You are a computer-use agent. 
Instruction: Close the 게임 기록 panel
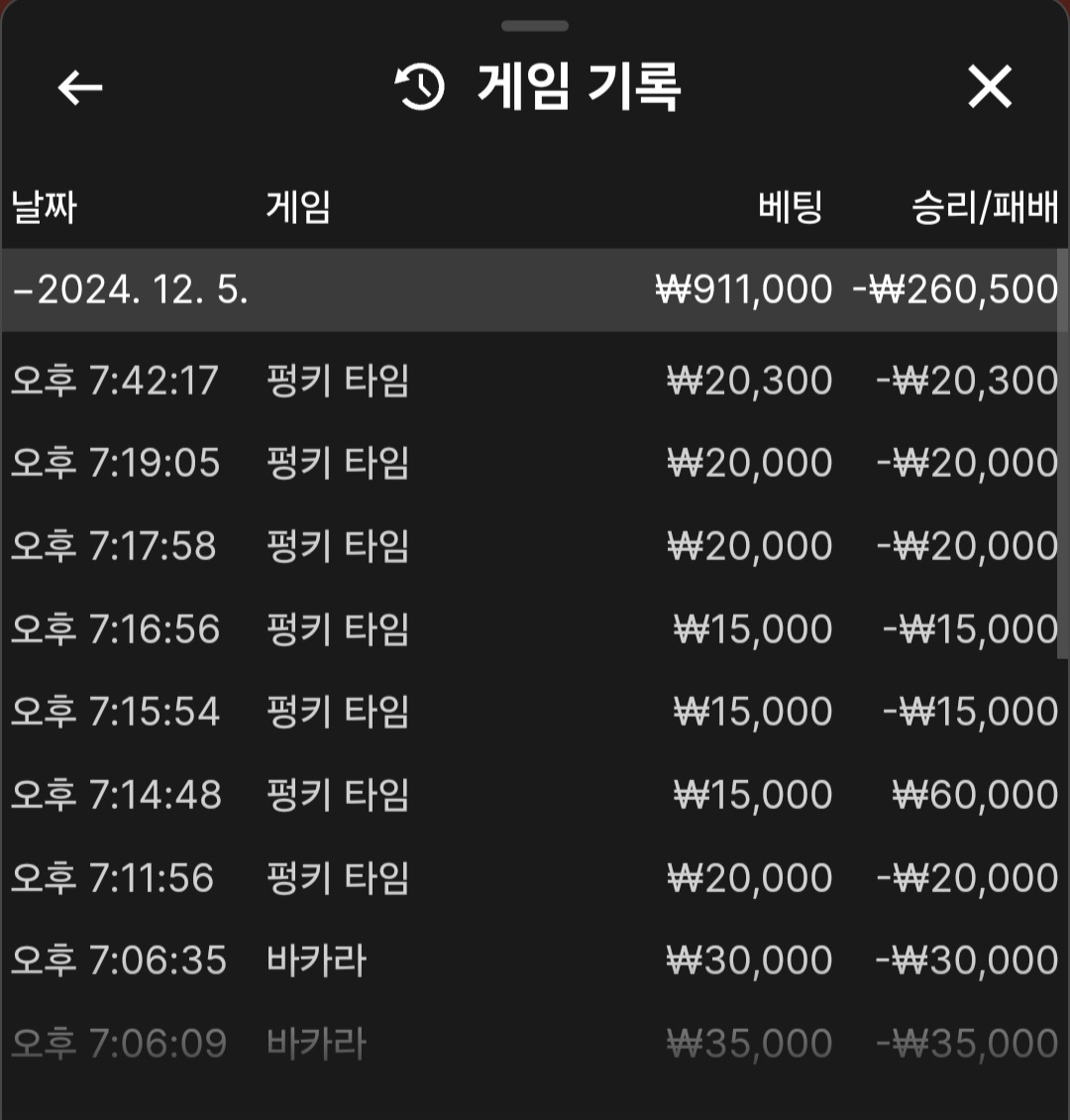[989, 87]
